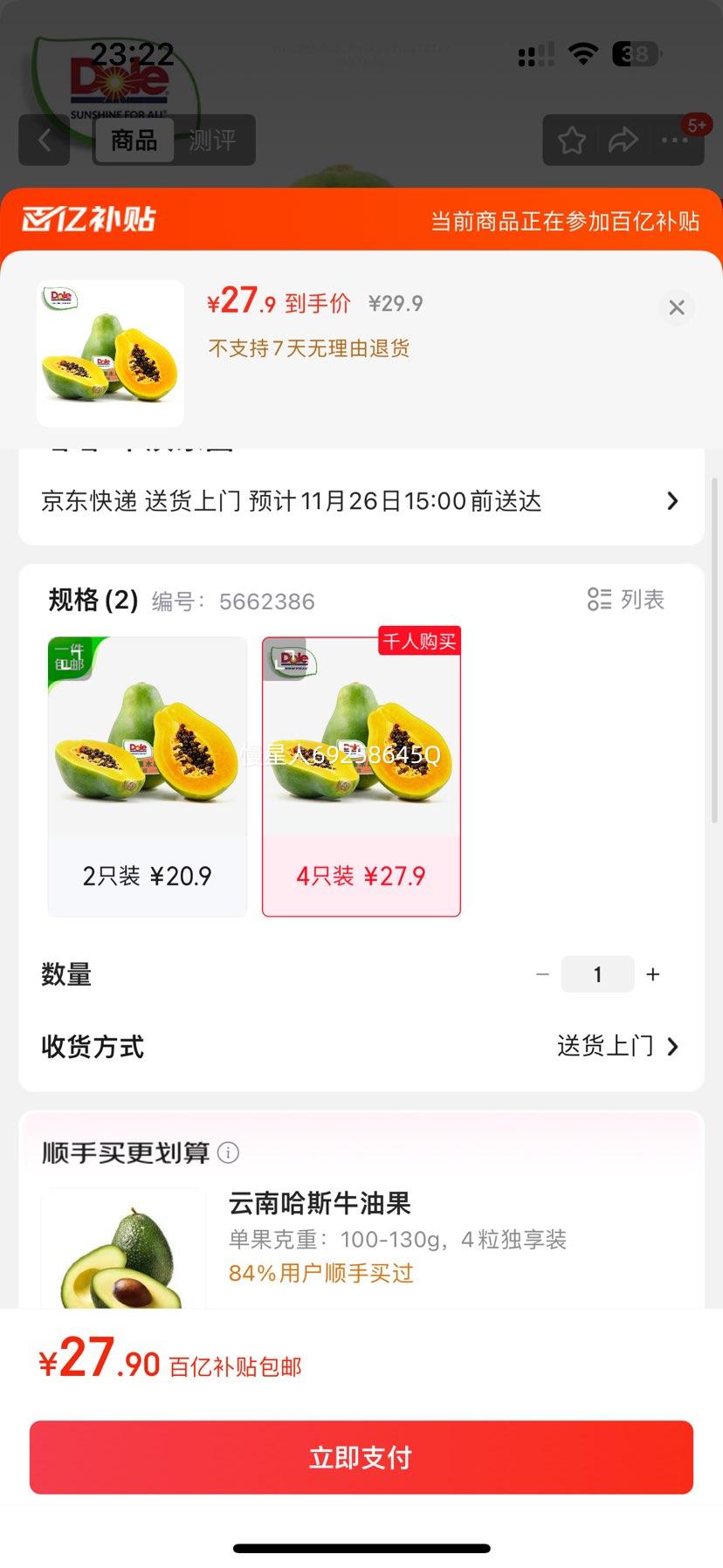Open the 云南哈斯牛油果 add-on item
The width and height of the screenshot is (723, 1568).
coord(320,1204)
